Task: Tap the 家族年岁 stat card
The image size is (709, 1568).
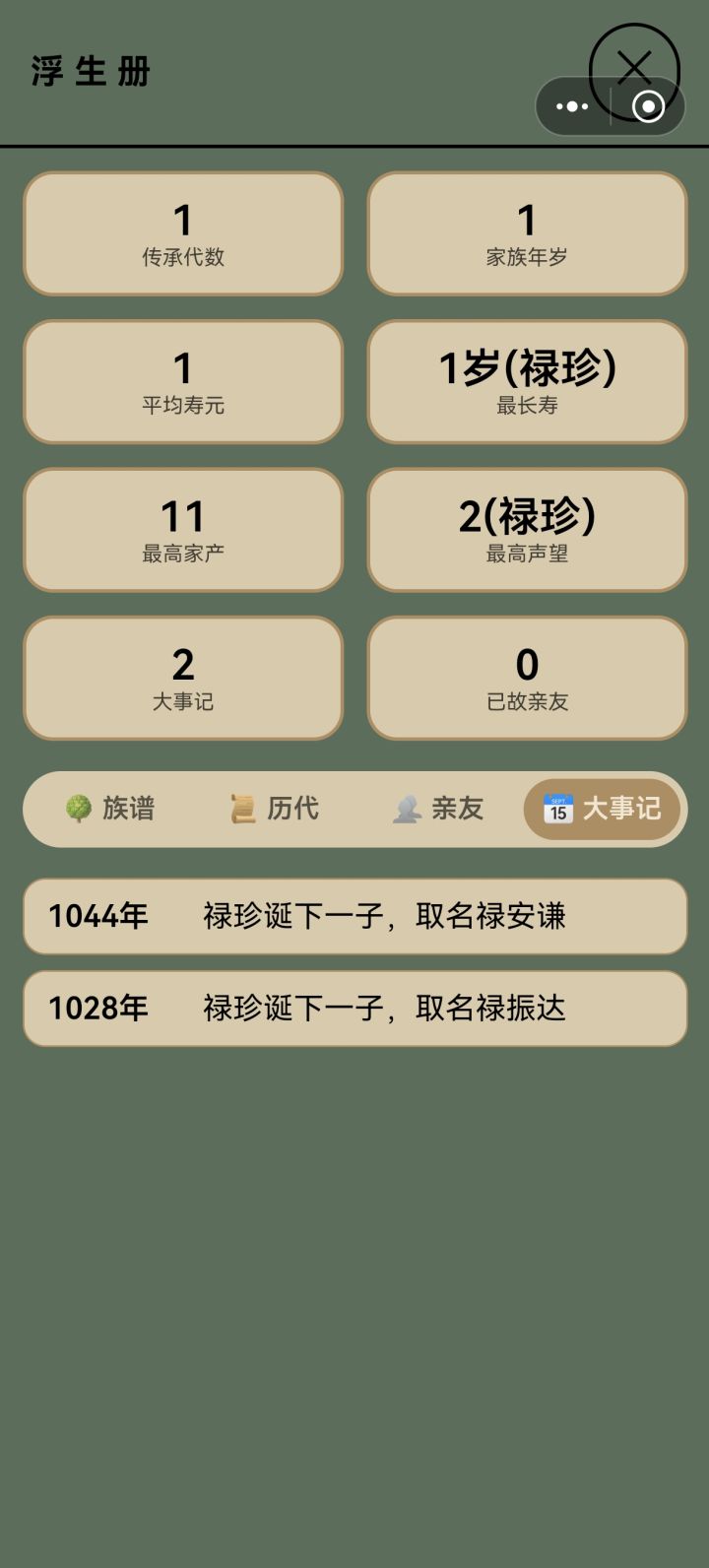Action: (x=527, y=233)
